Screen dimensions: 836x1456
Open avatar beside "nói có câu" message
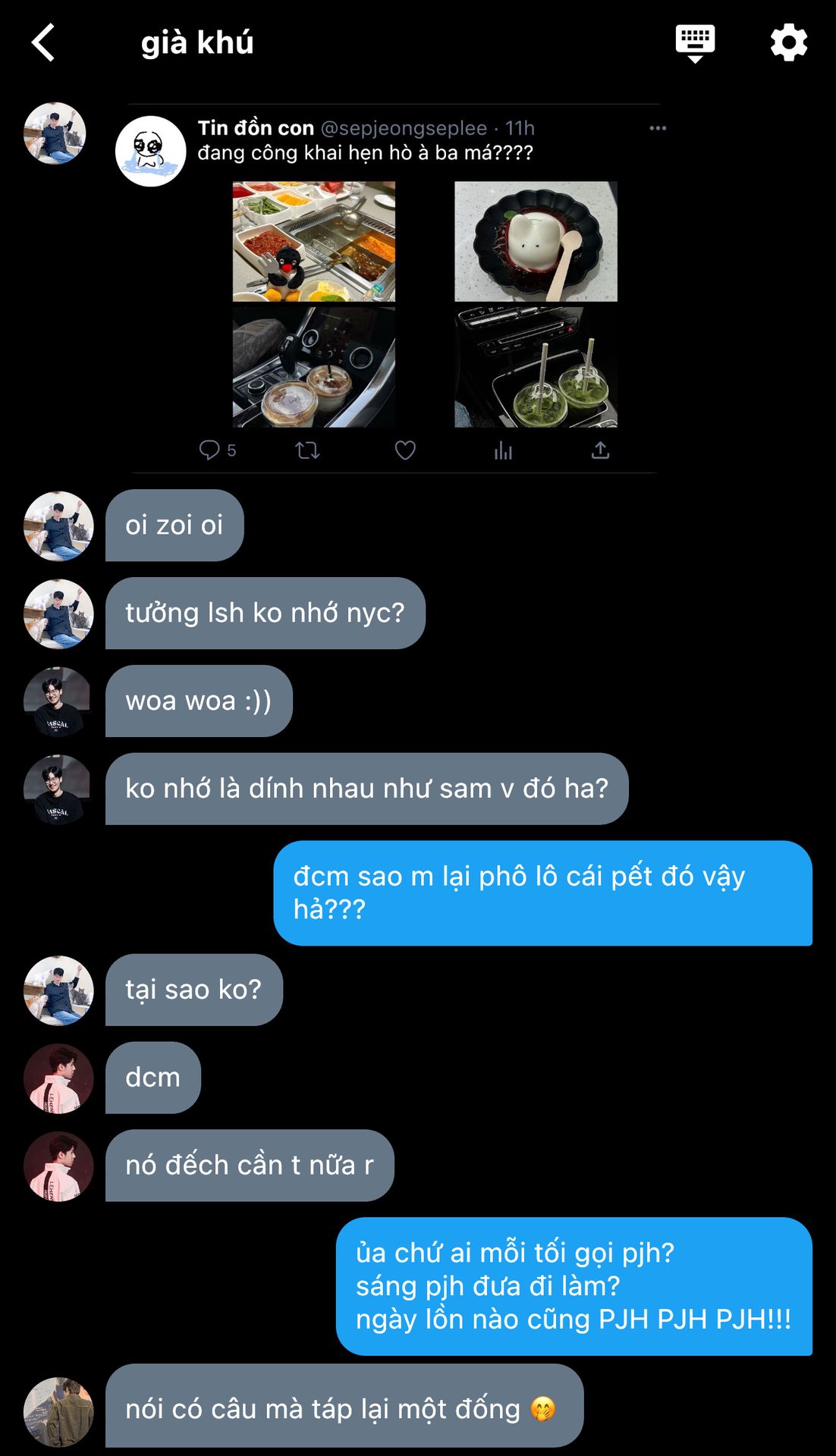click(58, 1411)
